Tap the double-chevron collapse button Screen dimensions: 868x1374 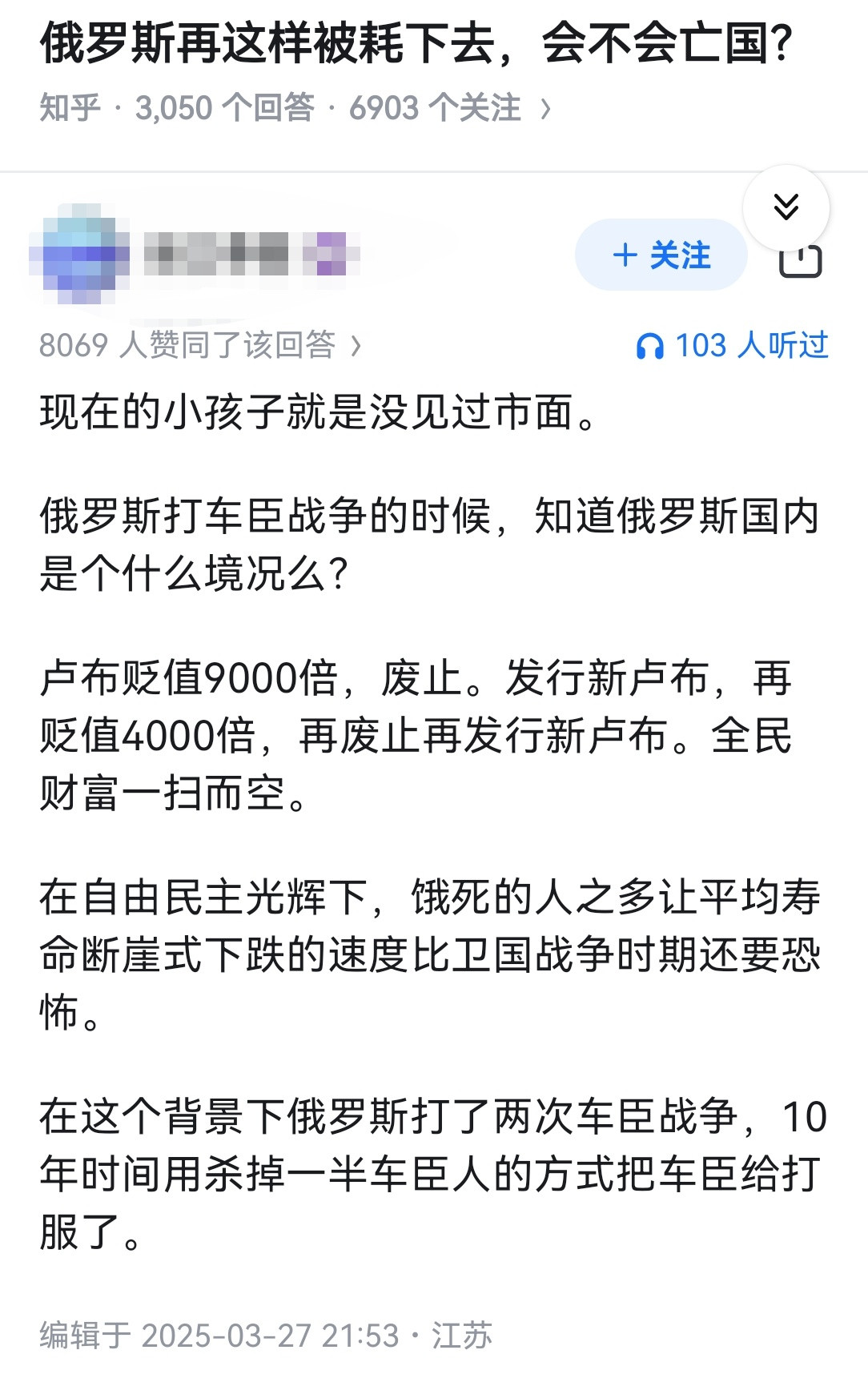click(786, 207)
